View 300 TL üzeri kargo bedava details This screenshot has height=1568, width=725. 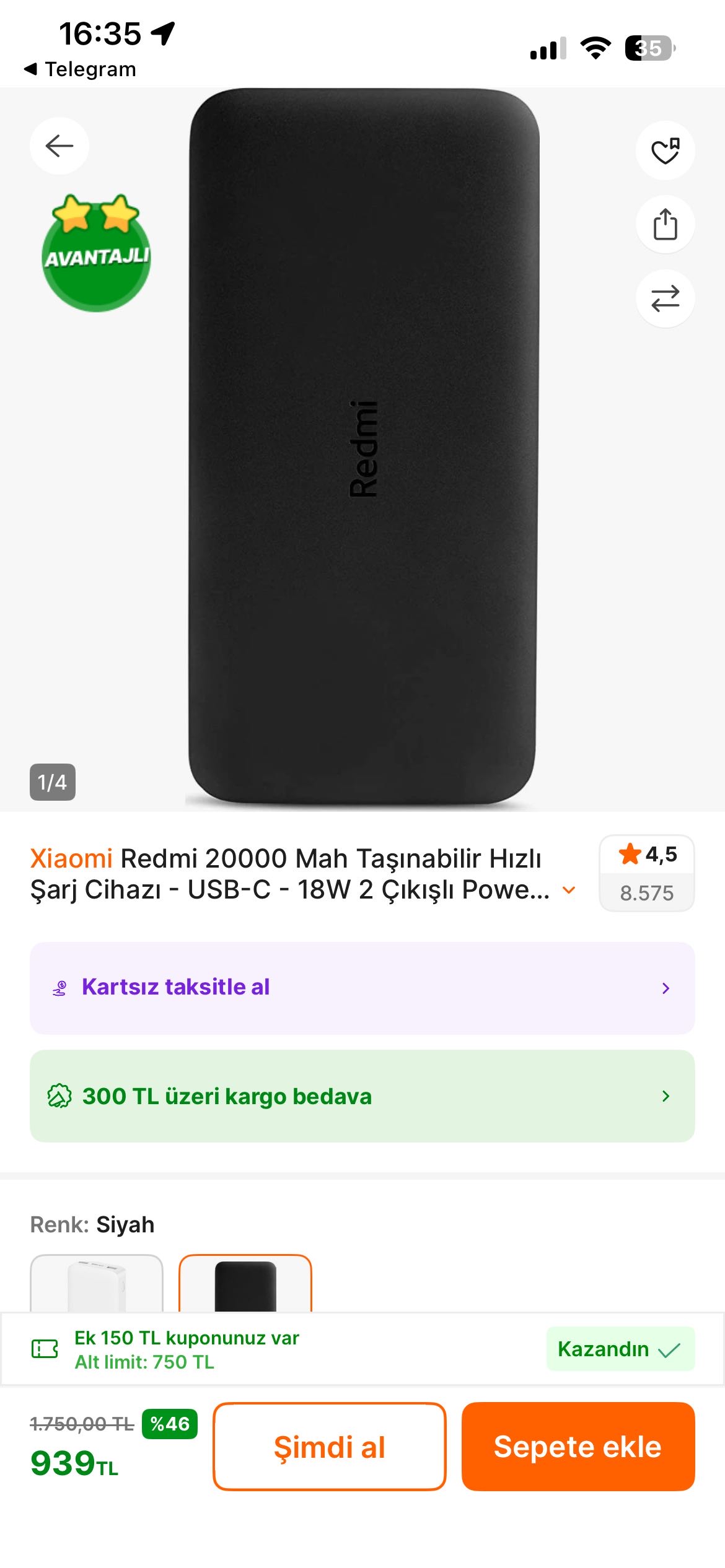point(362,1095)
